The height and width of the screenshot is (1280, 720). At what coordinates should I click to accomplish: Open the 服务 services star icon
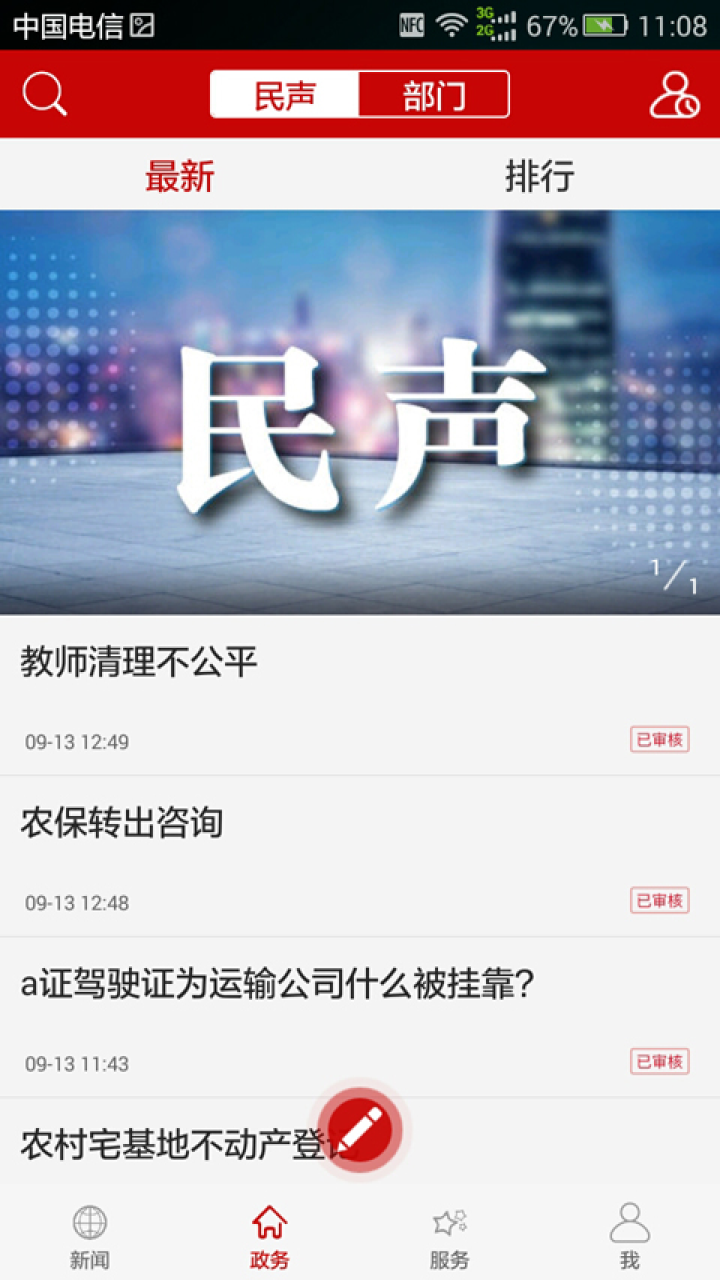click(450, 1232)
